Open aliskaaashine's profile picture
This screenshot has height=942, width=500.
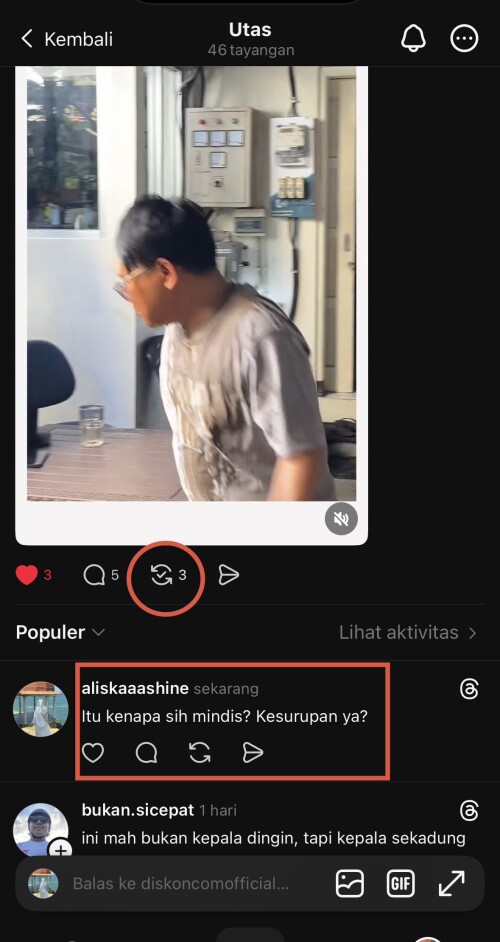pyautogui.click(x=41, y=709)
